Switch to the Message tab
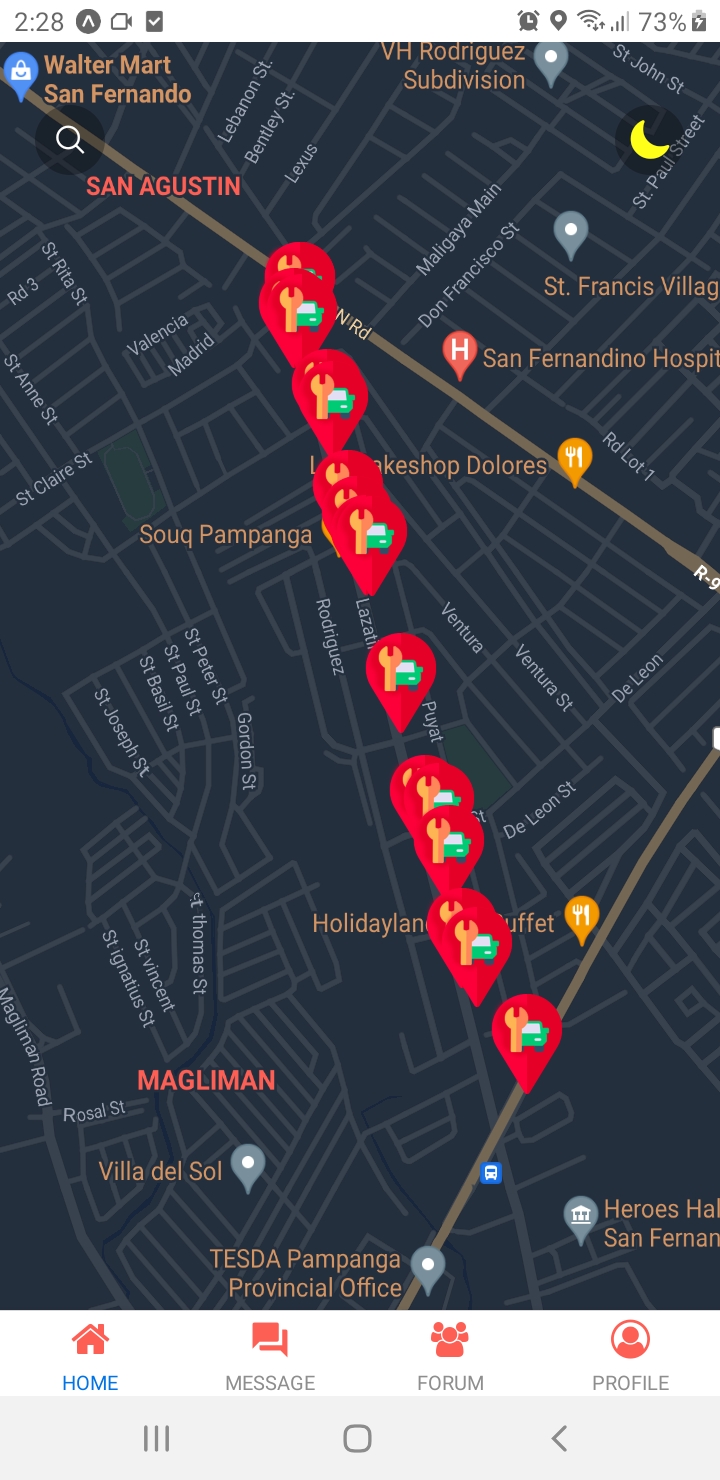720x1480 pixels. pos(270,1355)
